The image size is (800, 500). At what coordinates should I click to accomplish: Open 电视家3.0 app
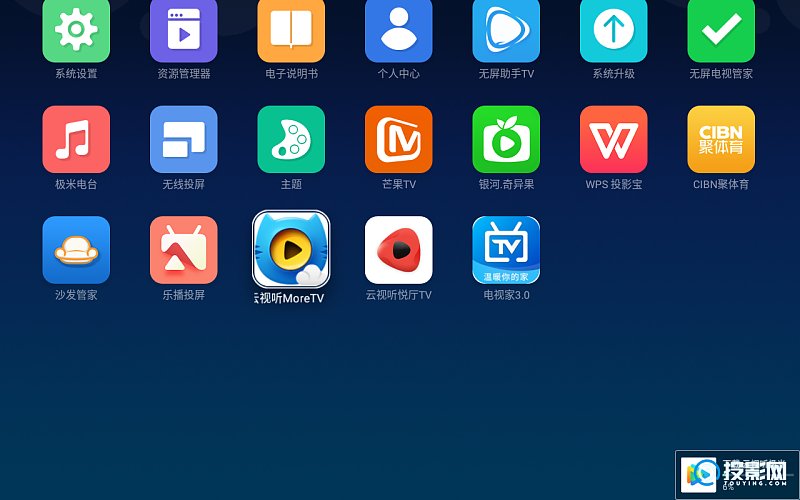(506, 250)
